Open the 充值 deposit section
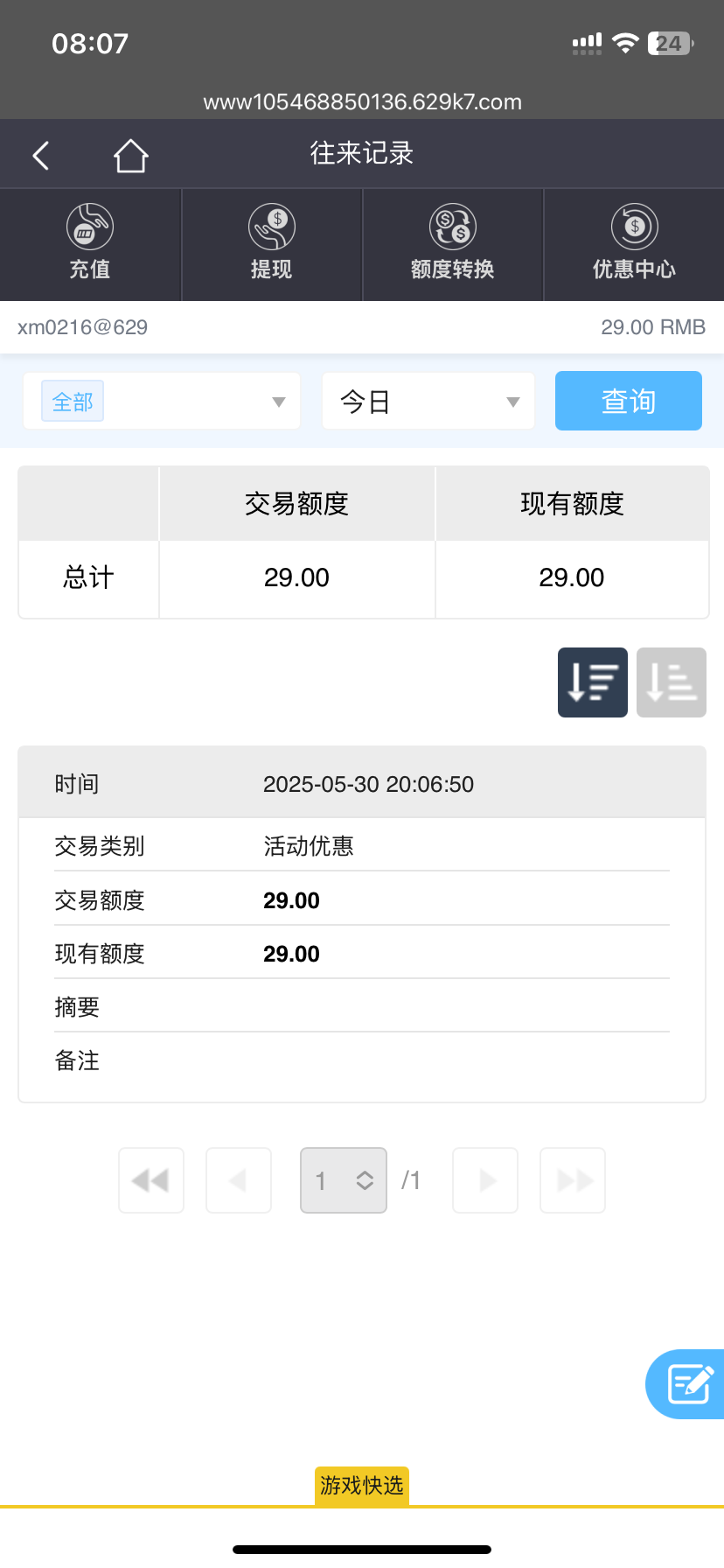 coord(90,244)
